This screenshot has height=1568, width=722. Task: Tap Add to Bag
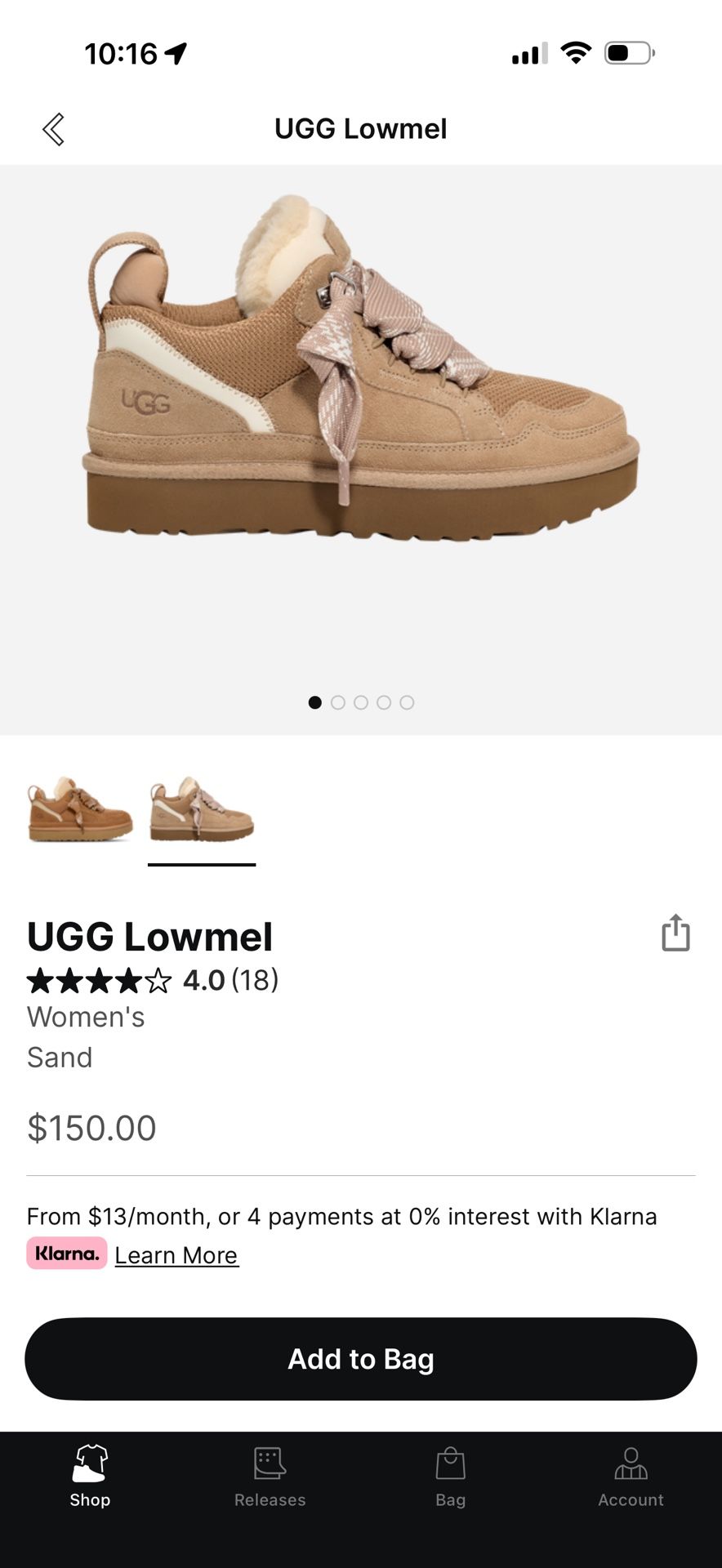[x=361, y=1358]
